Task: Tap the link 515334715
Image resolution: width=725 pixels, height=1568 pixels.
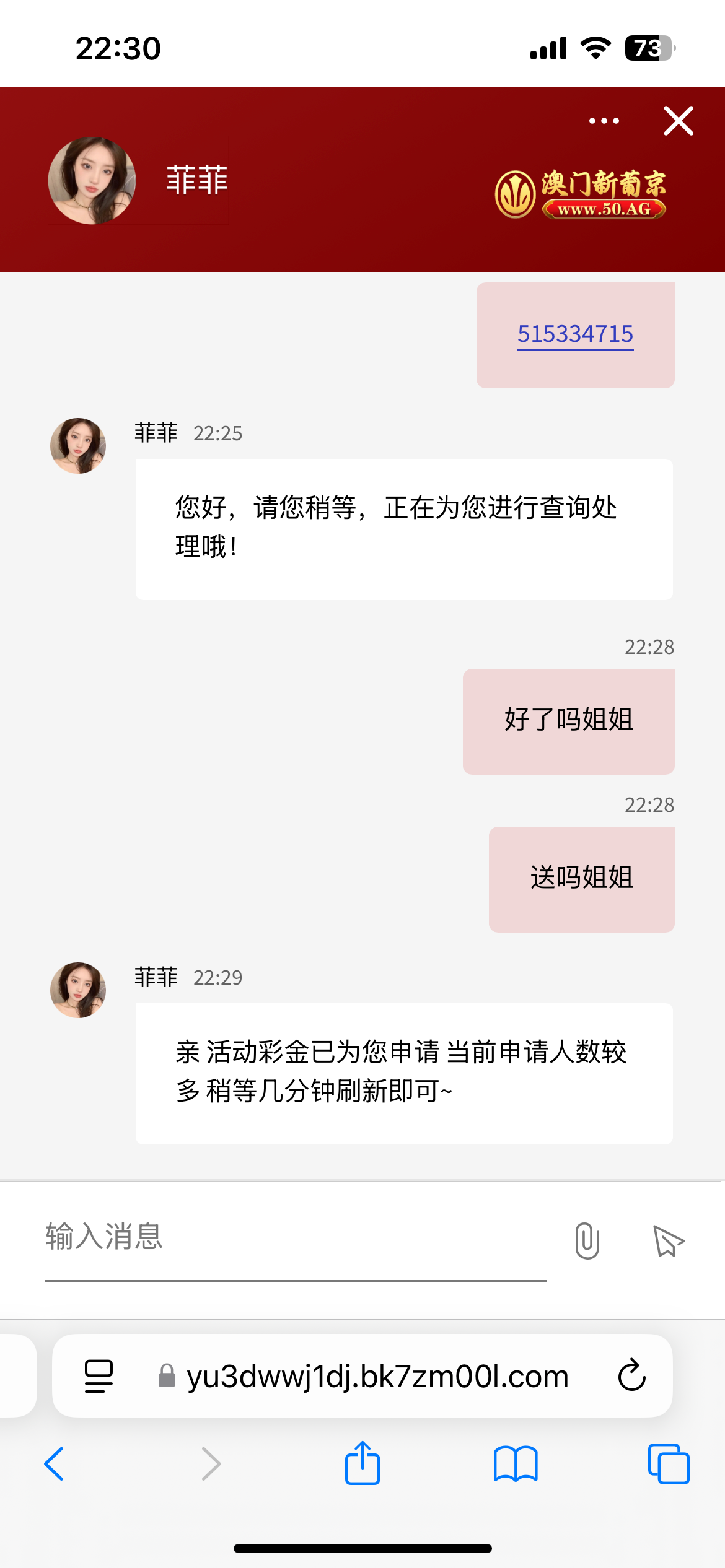Action: (x=575, y=334)
